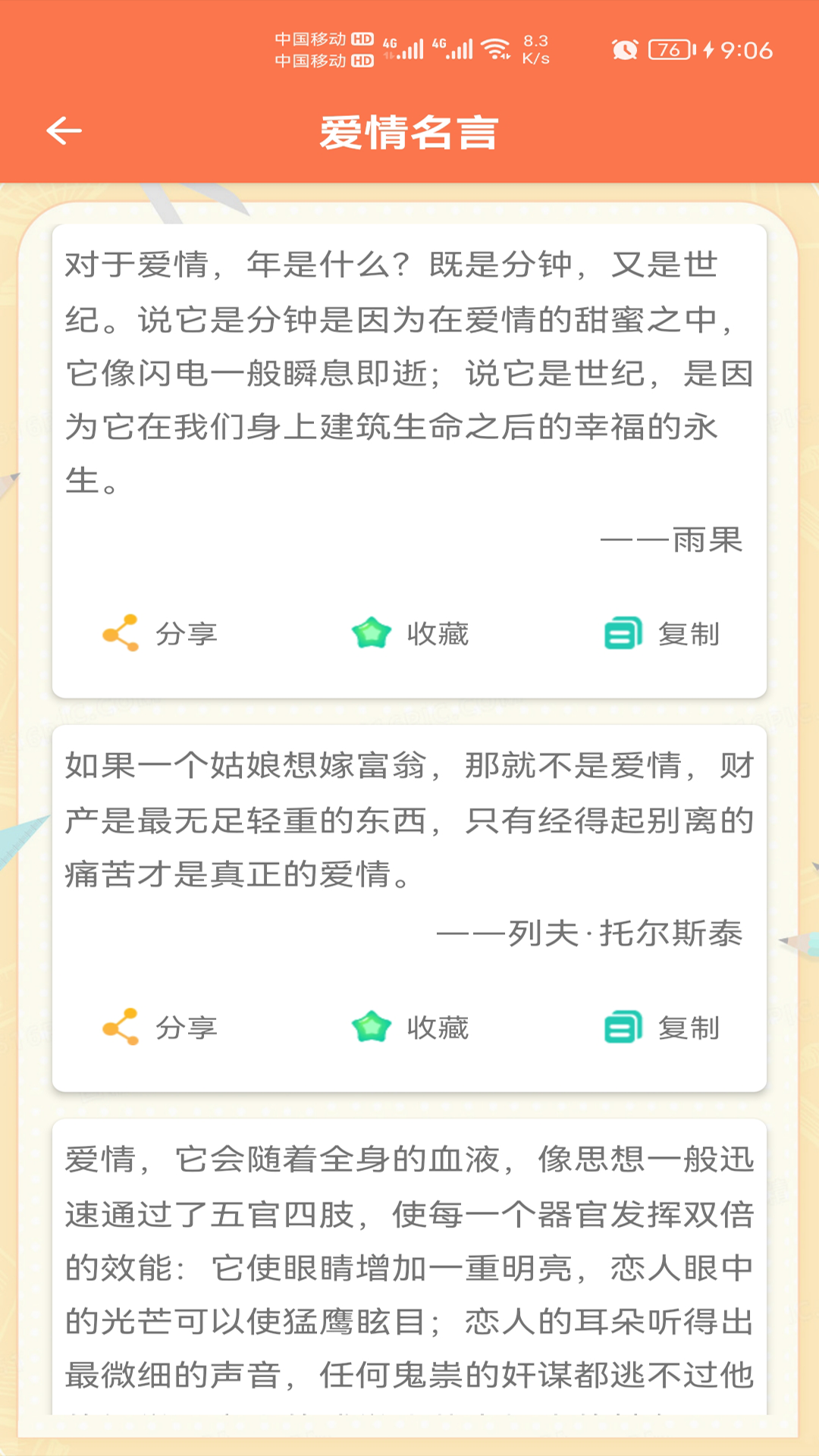Tap the share icon on the Tolstoy quote
Viewport: 819px width, 1456px height.
(121, 1029)
